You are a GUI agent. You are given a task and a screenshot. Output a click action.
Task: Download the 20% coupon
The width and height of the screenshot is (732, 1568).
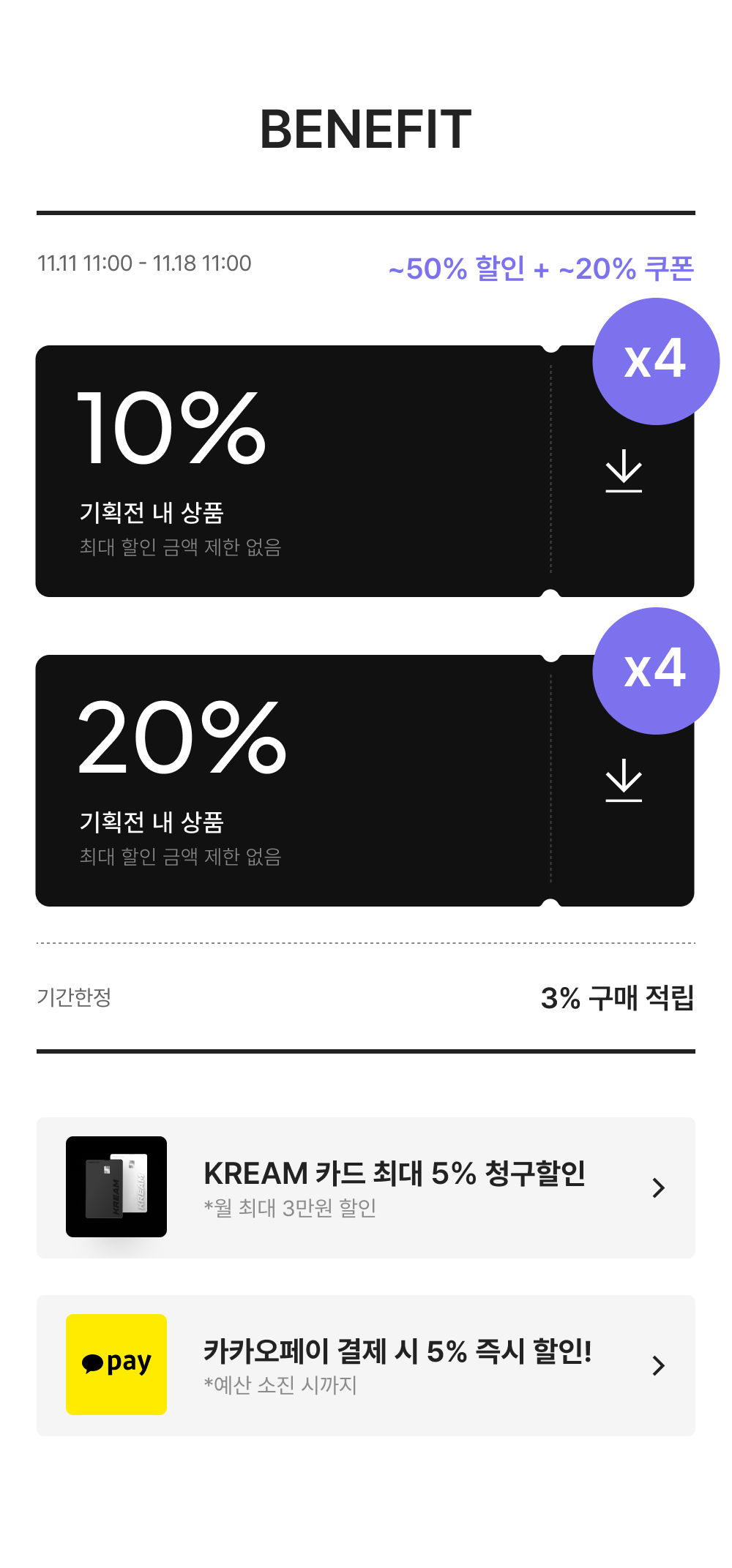(624, 781)
